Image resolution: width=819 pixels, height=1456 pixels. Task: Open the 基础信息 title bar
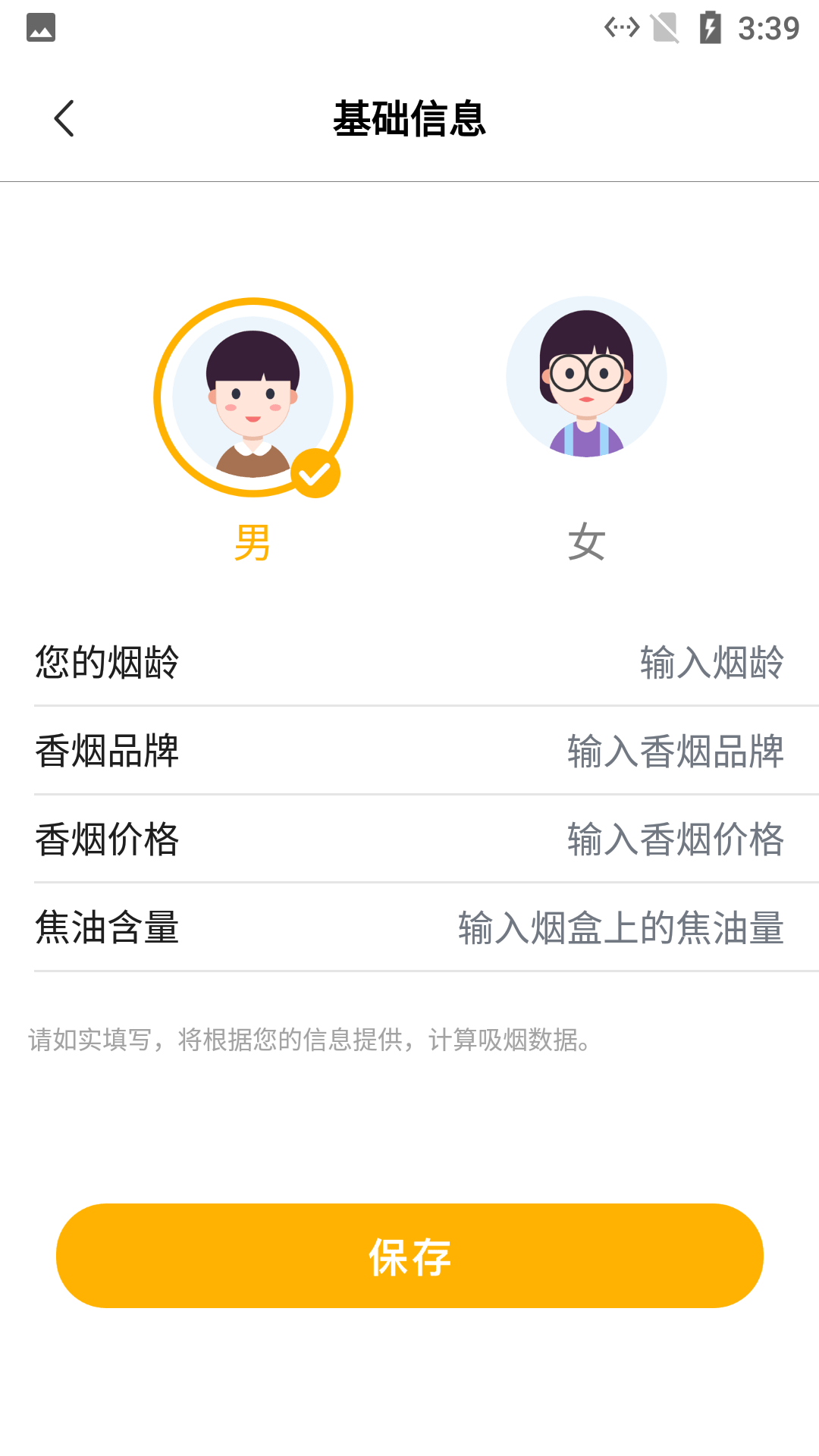pos(409,119)
